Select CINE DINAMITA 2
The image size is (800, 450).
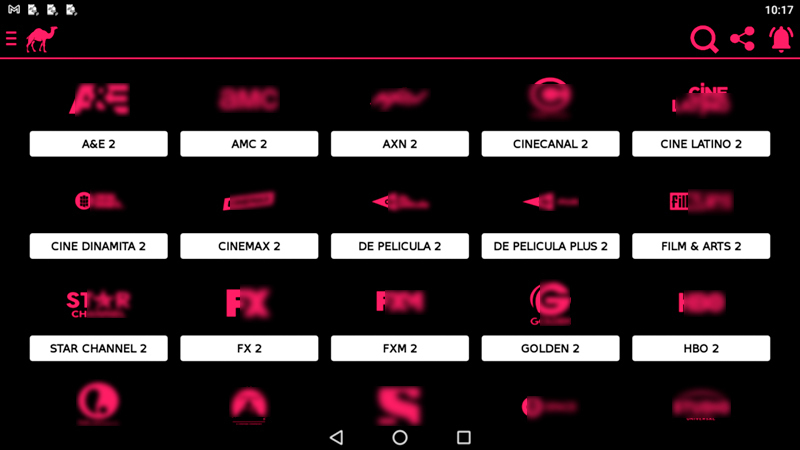[x=99, y=246]
